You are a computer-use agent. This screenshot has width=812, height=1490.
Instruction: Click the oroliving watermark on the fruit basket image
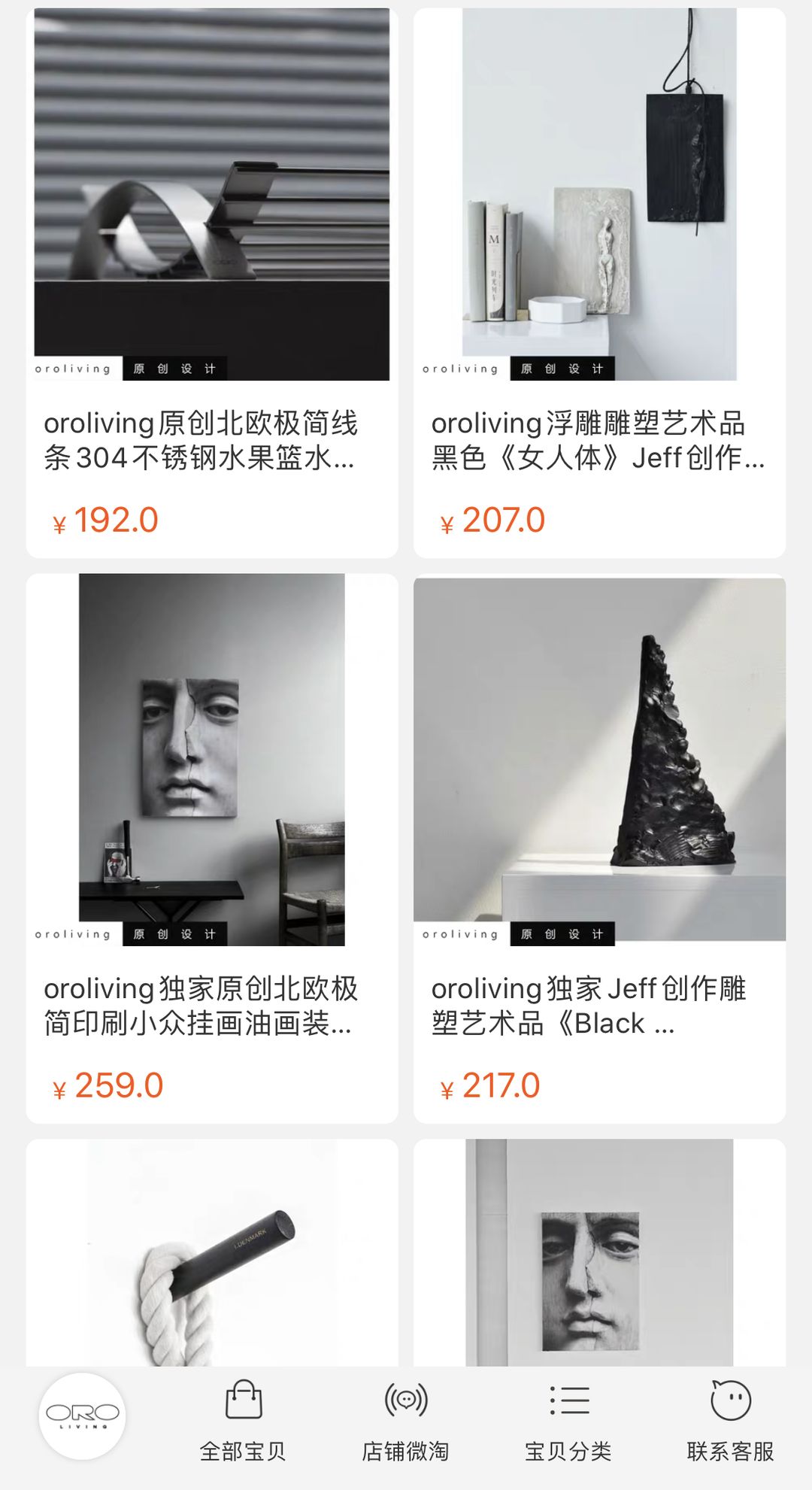coord(74,367)
